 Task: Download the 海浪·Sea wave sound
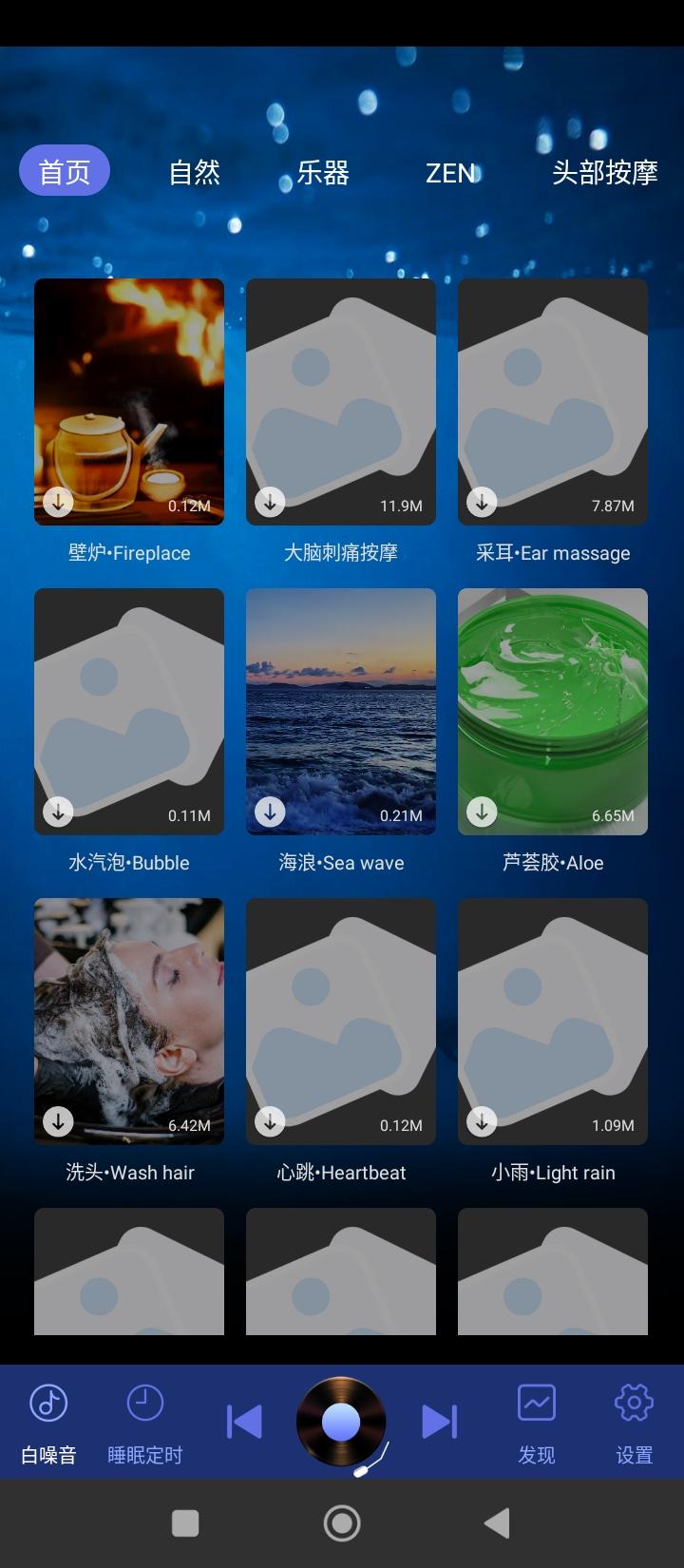271,812
